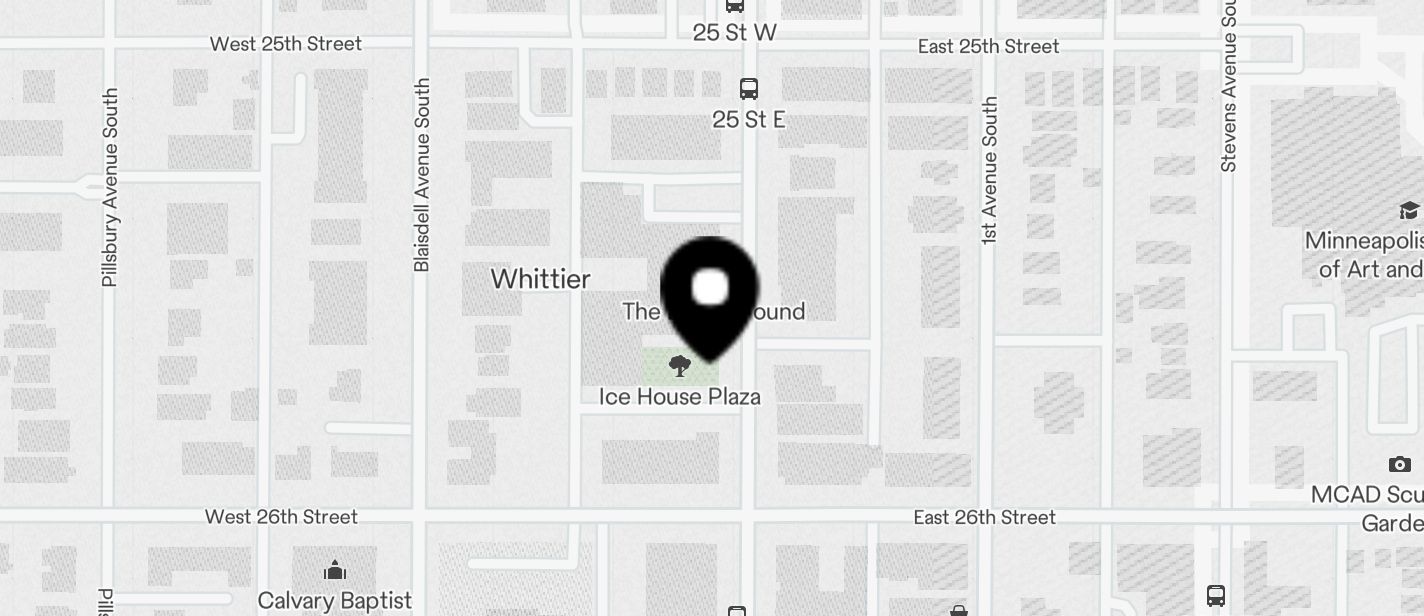Open the Ice House Plaza park marker
The image size is (1424, 616).
pyautogui.click(x=680, y=366)
